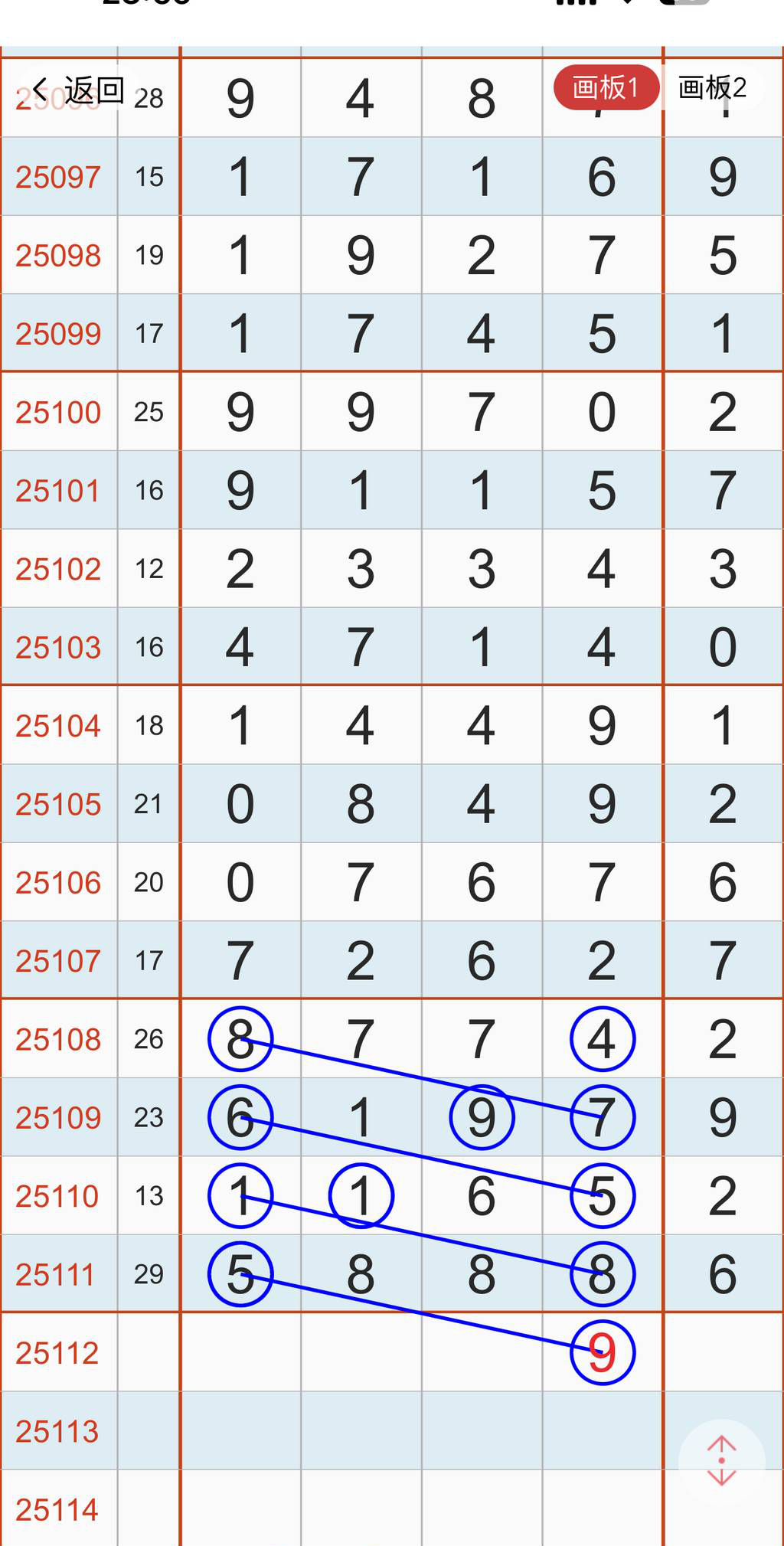
Task: Open draw record 25097
Action: (59, 177)
